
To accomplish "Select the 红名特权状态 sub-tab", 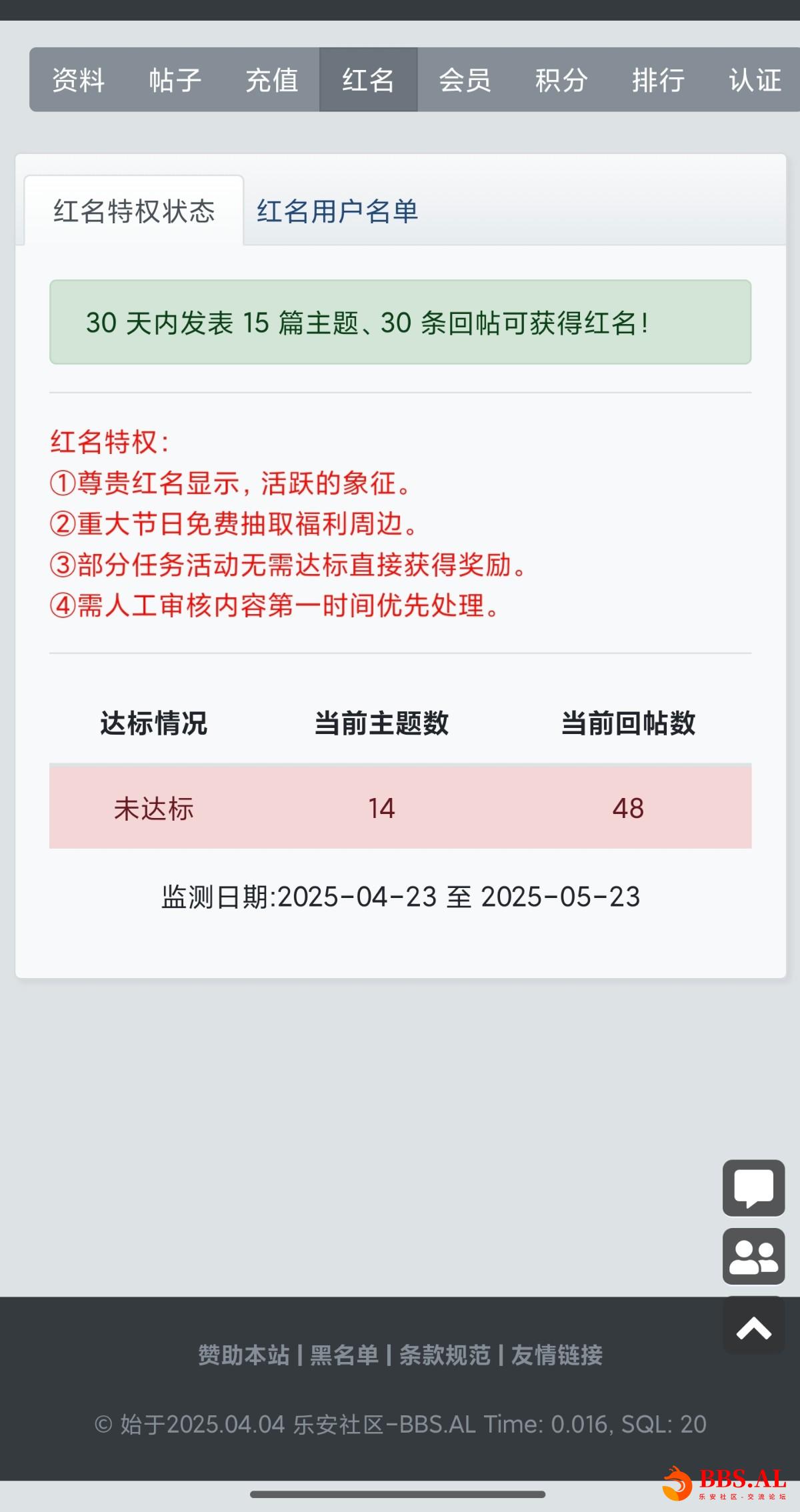I will [134, 211].
